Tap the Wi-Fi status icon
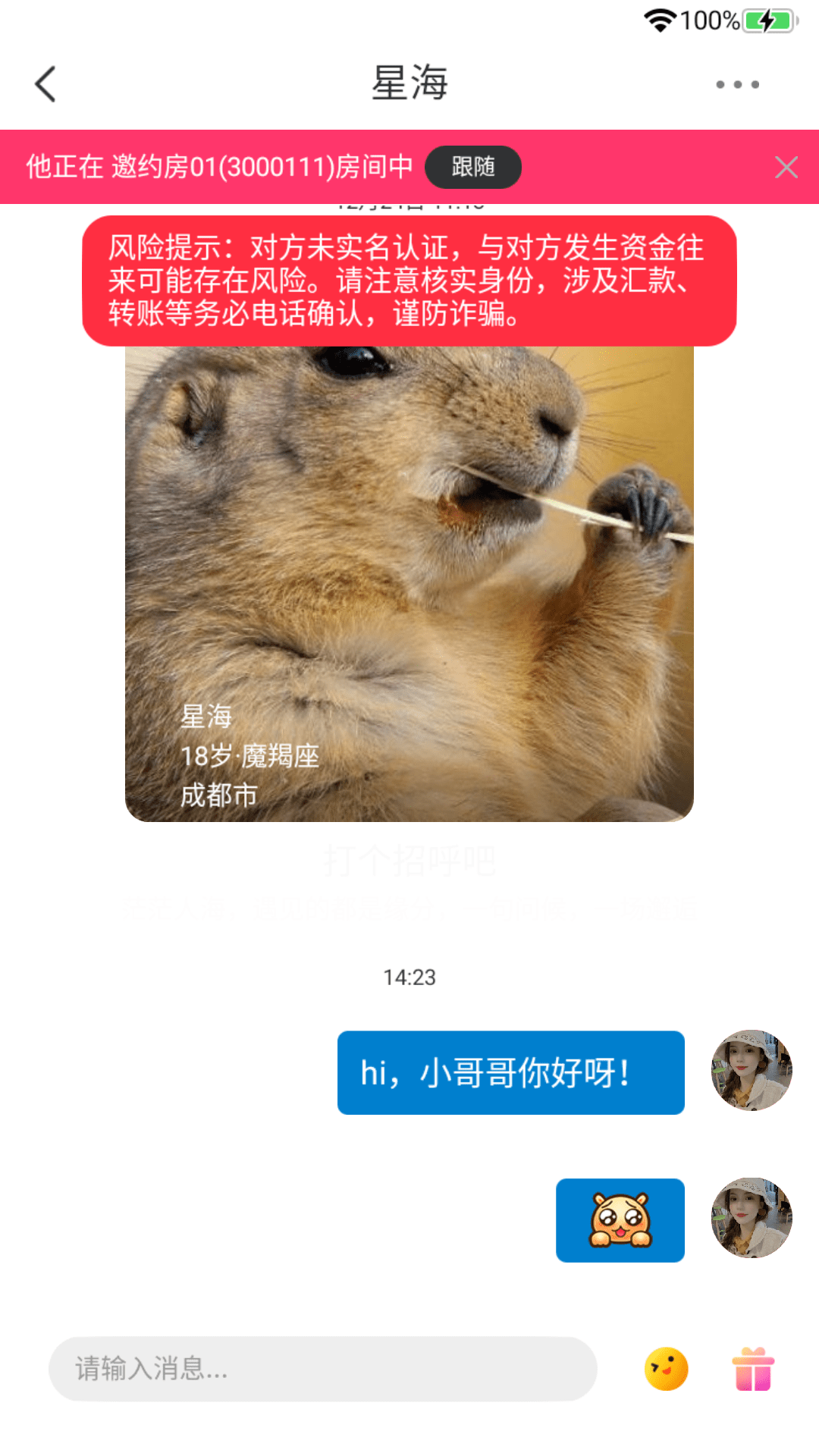 pyautogui.click(x=659, y=19)
